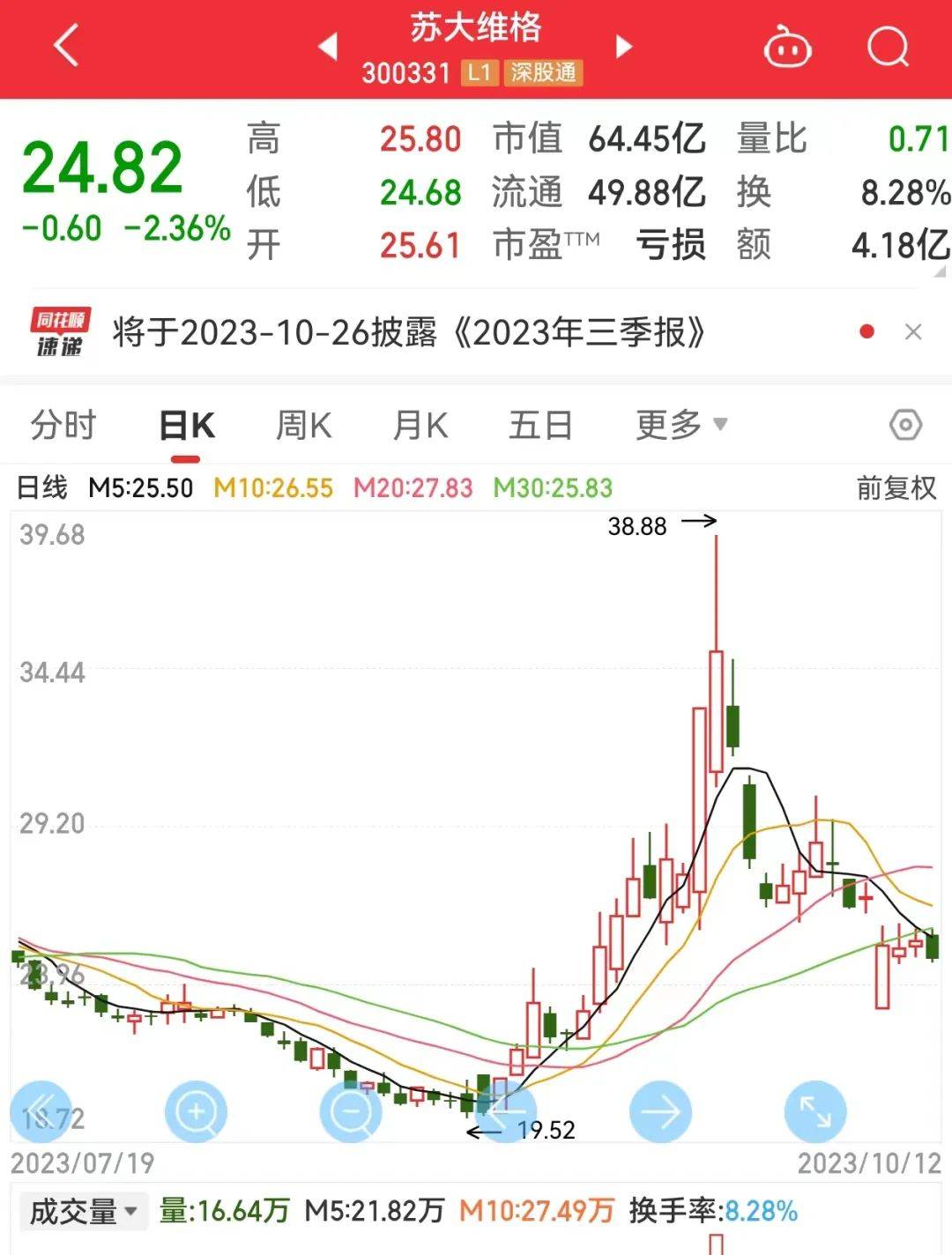Zoom in on the K-line chart

196,1112
